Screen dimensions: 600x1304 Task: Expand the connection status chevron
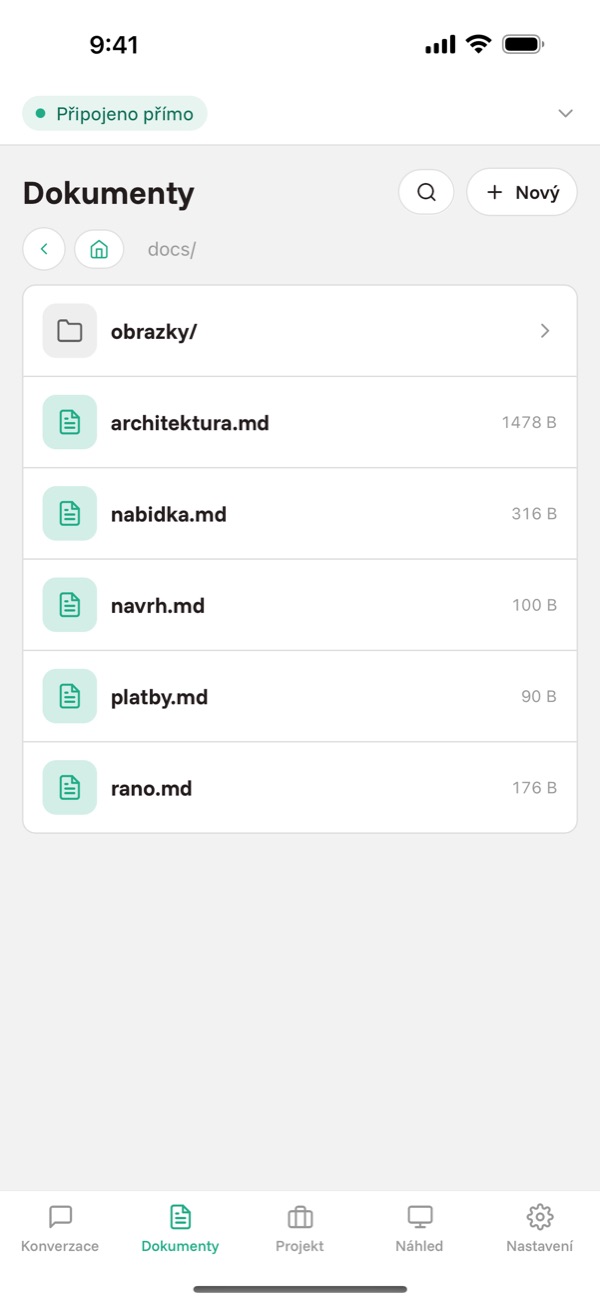click(565, 113)
